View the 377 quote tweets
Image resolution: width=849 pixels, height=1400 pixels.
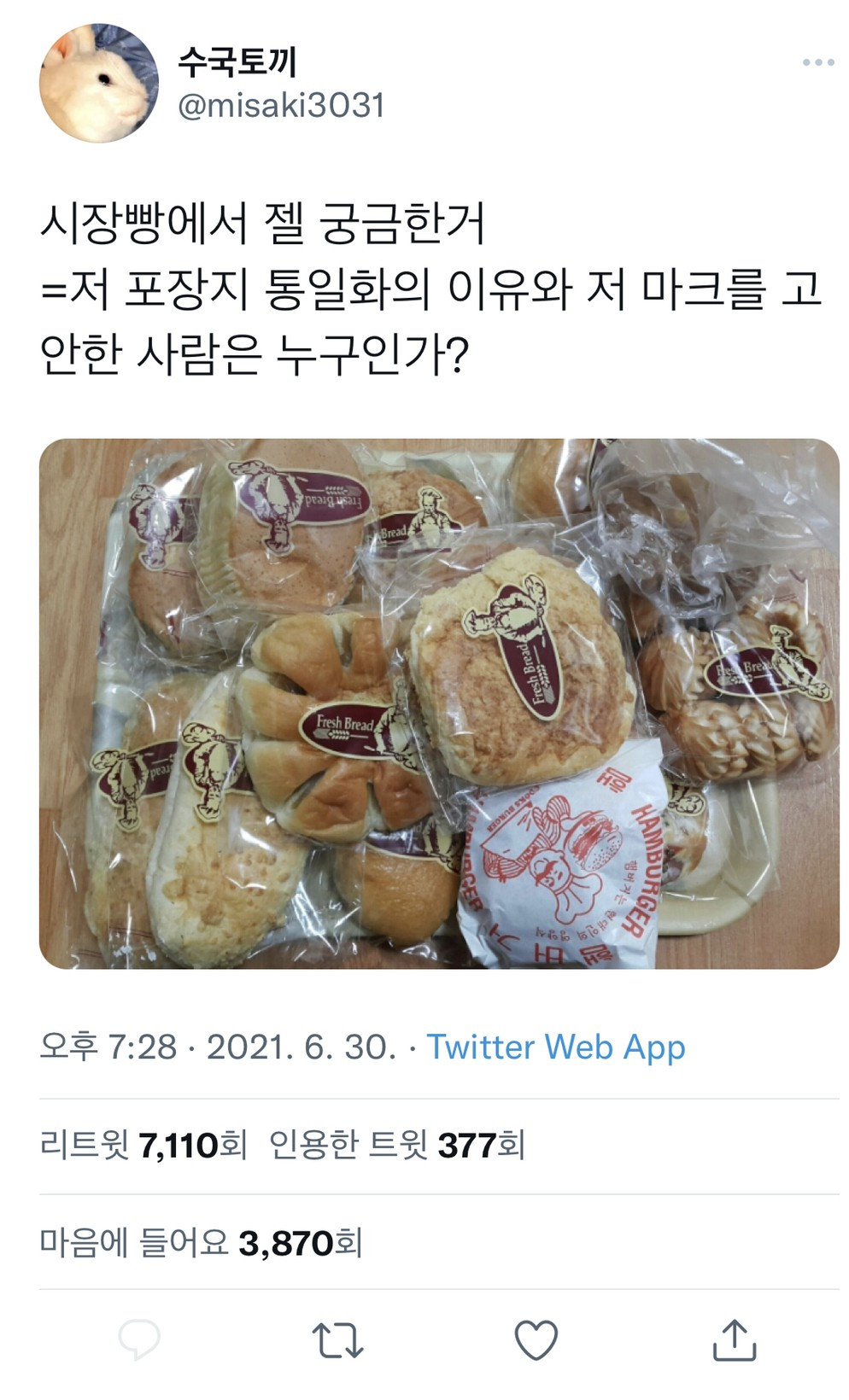pyautogui.click(x=396, y=1145)
